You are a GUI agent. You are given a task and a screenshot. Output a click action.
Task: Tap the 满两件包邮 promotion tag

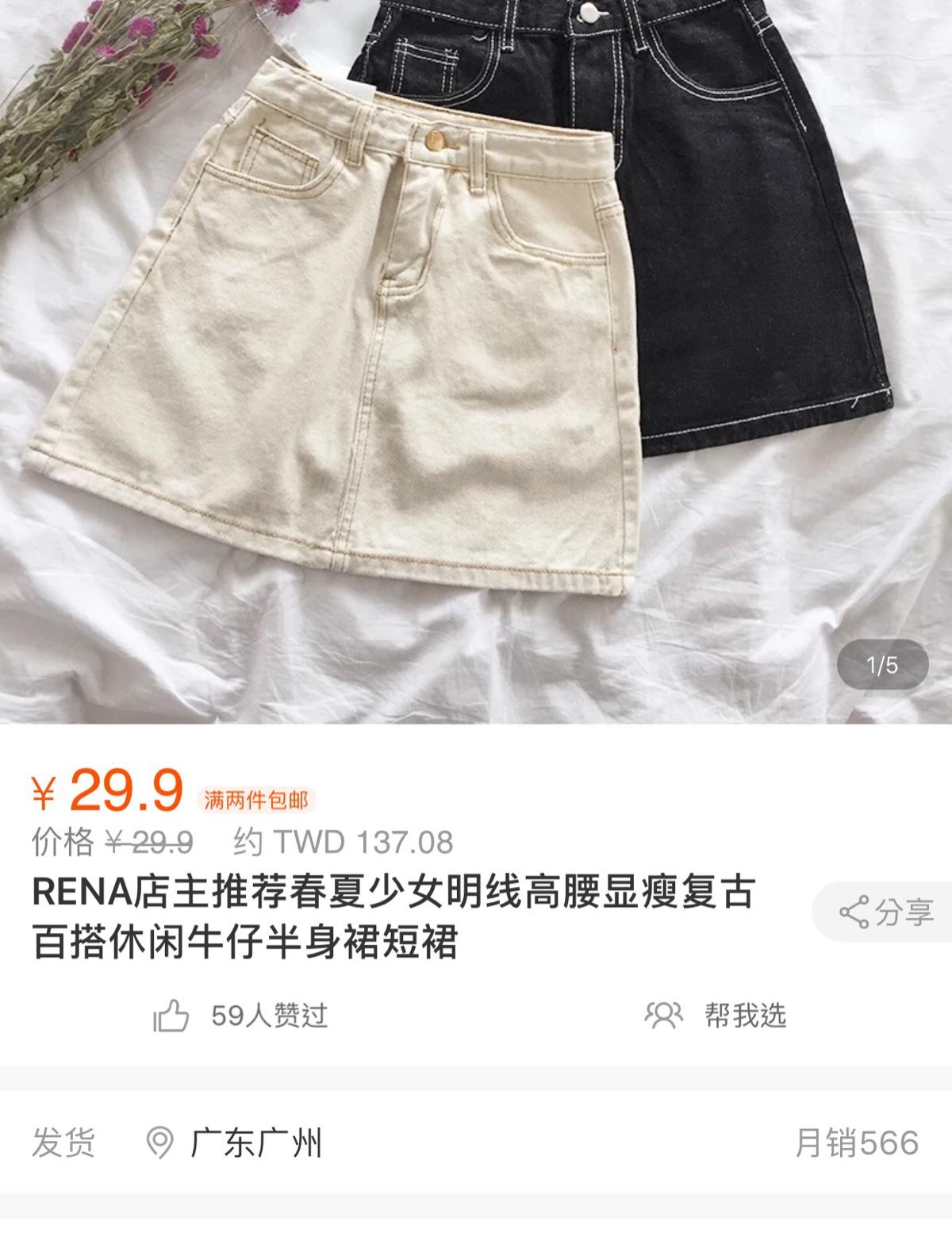256,800
